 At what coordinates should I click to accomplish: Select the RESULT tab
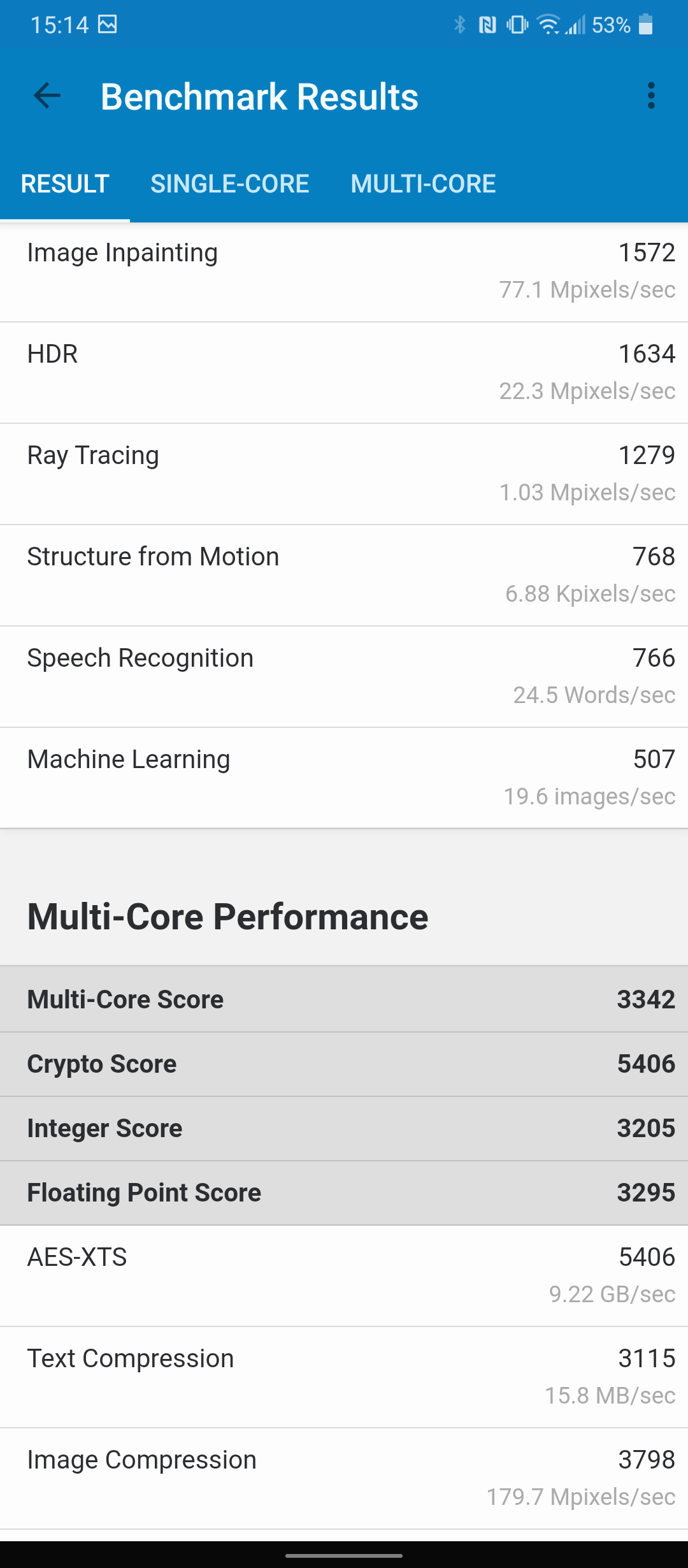65,184
